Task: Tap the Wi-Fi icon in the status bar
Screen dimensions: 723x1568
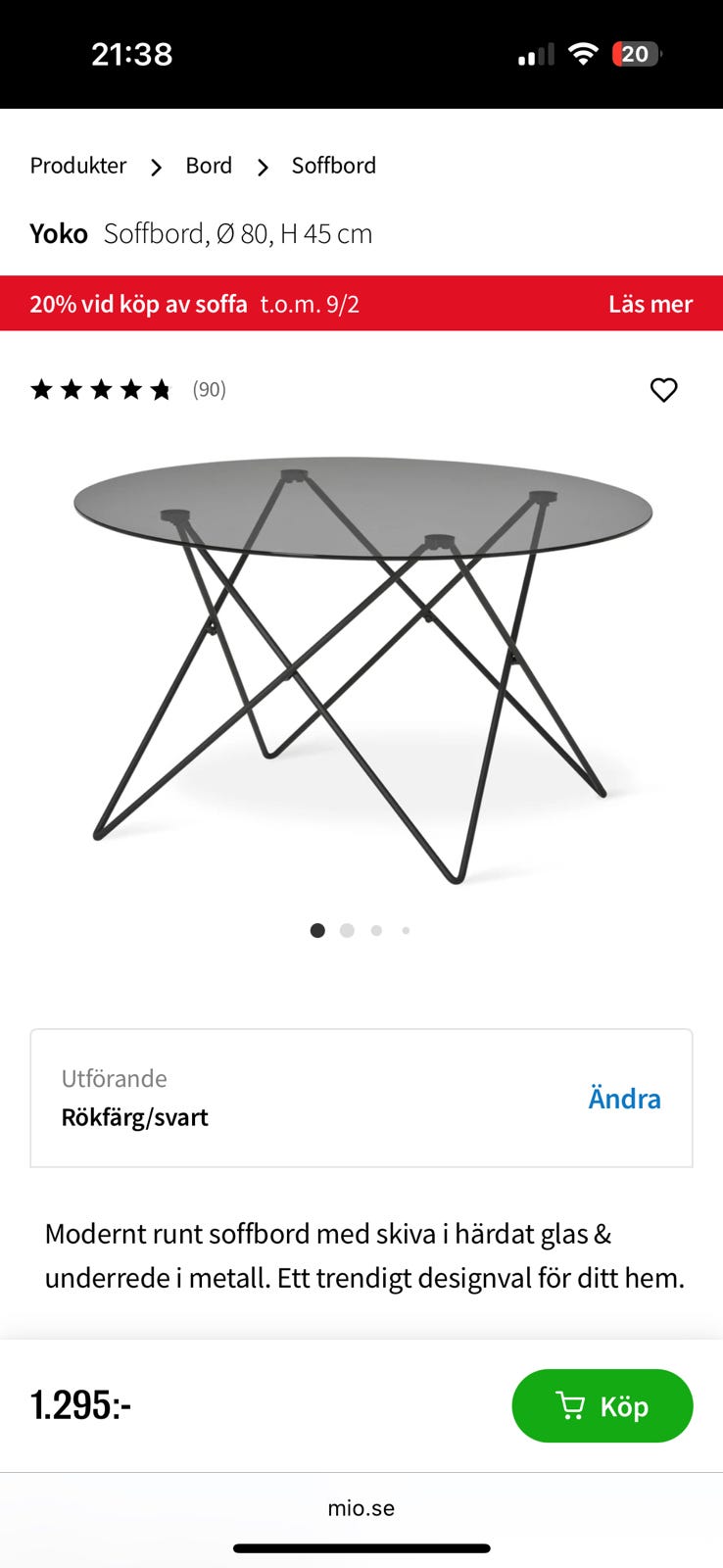Action: 582,54
